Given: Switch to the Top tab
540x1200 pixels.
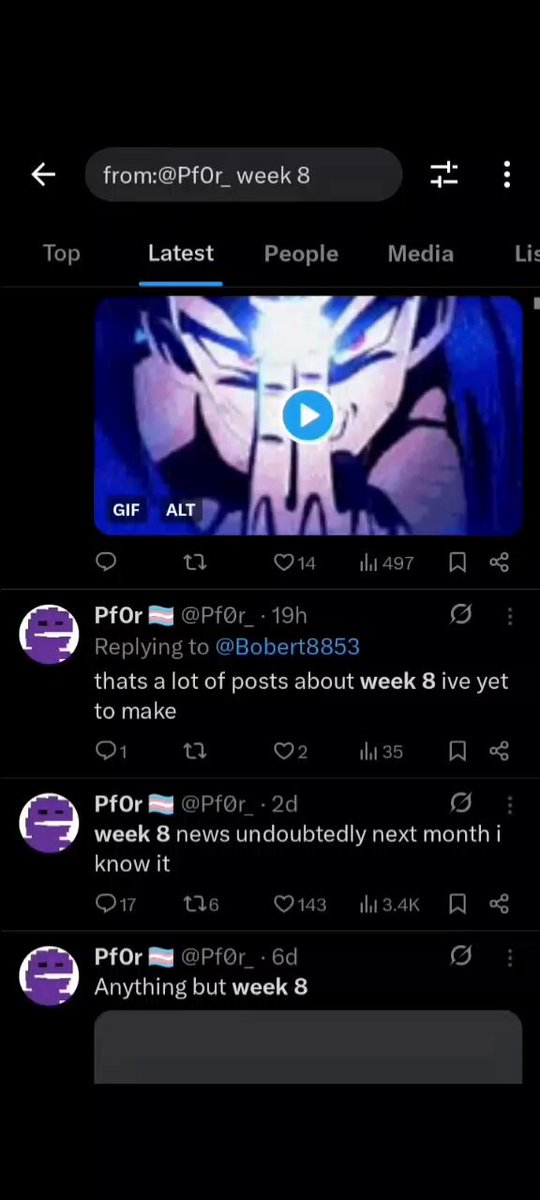Looking at the screenshot, I should coord(61,254).
